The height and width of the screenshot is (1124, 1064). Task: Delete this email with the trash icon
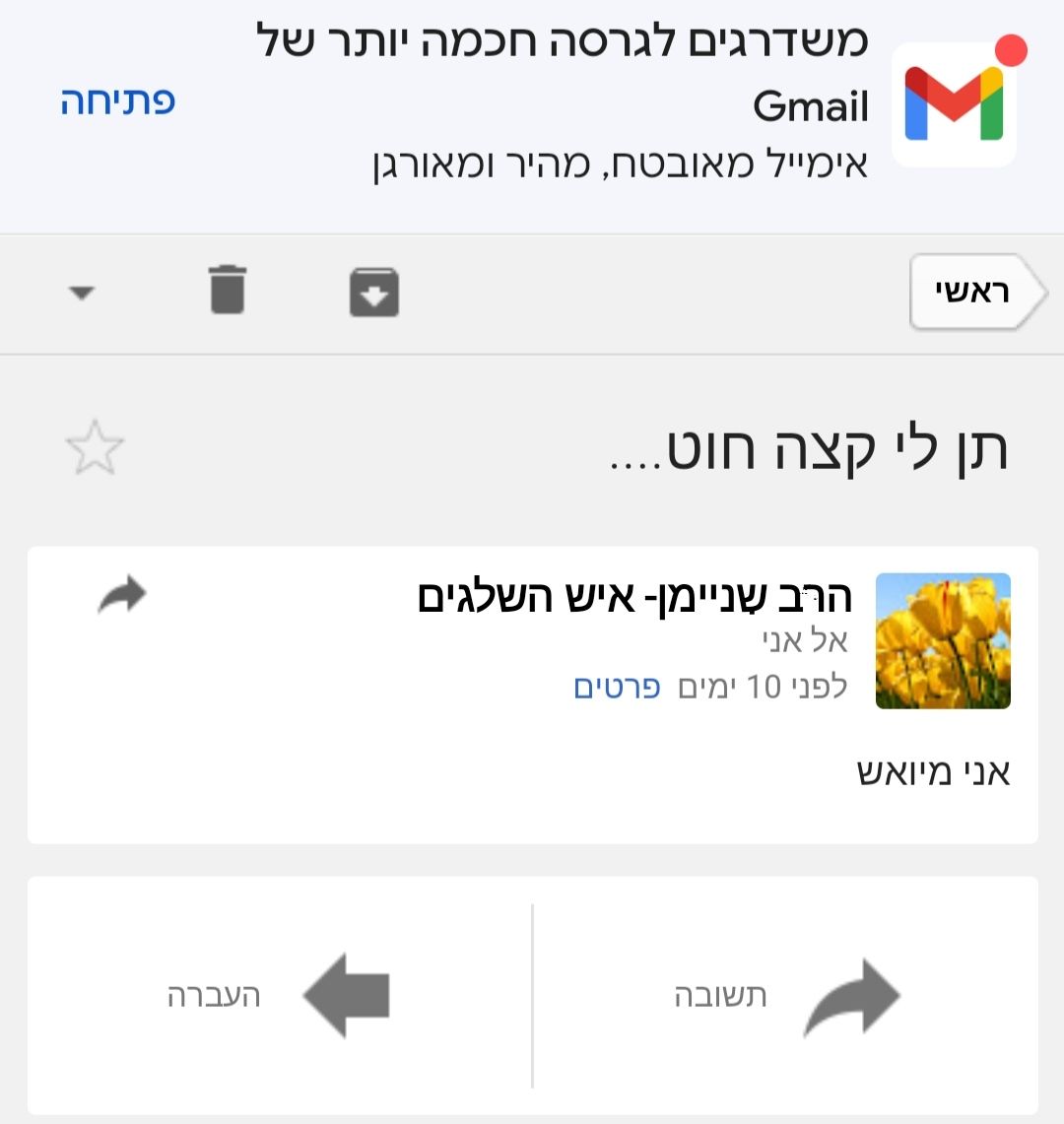coord(228,291)
